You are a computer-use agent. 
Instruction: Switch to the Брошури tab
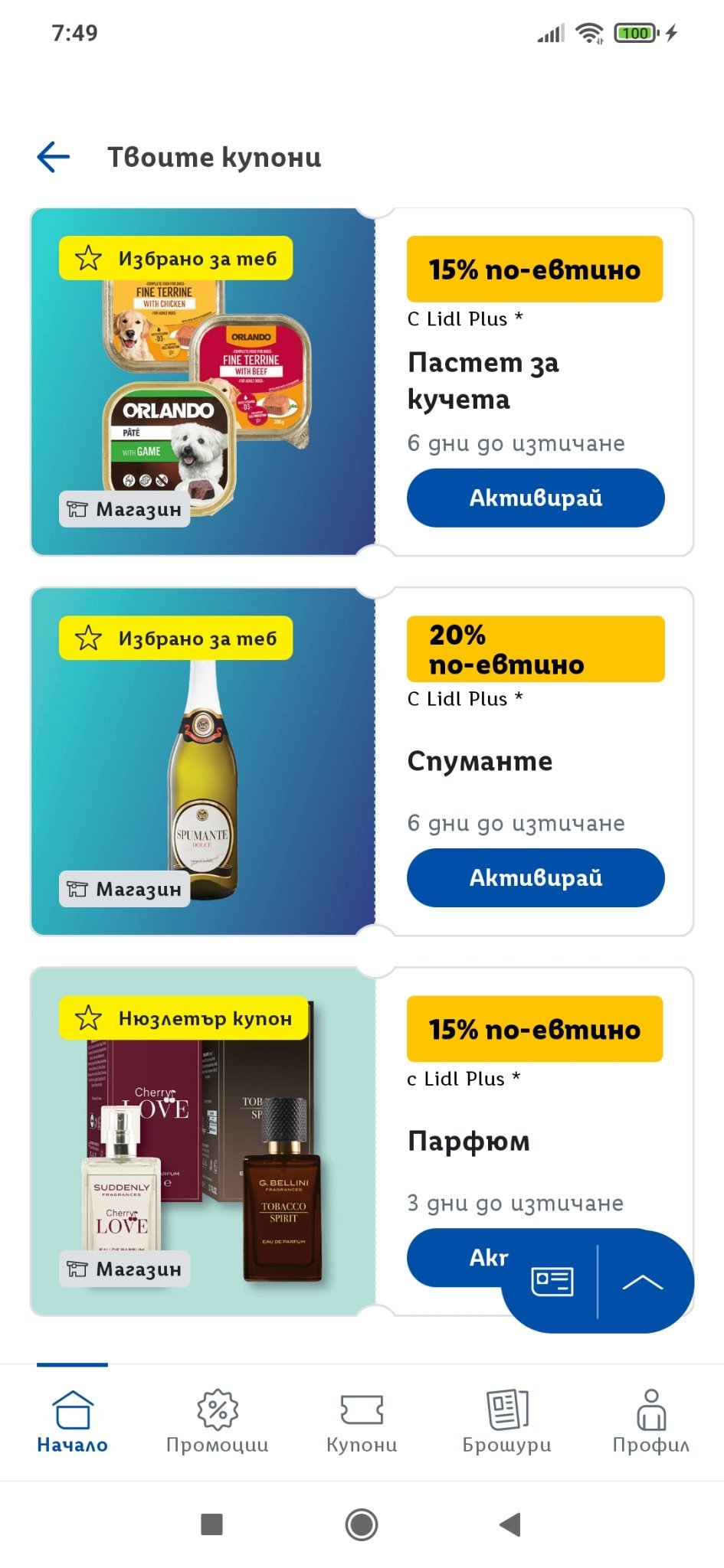click(x=506, y=1421)
